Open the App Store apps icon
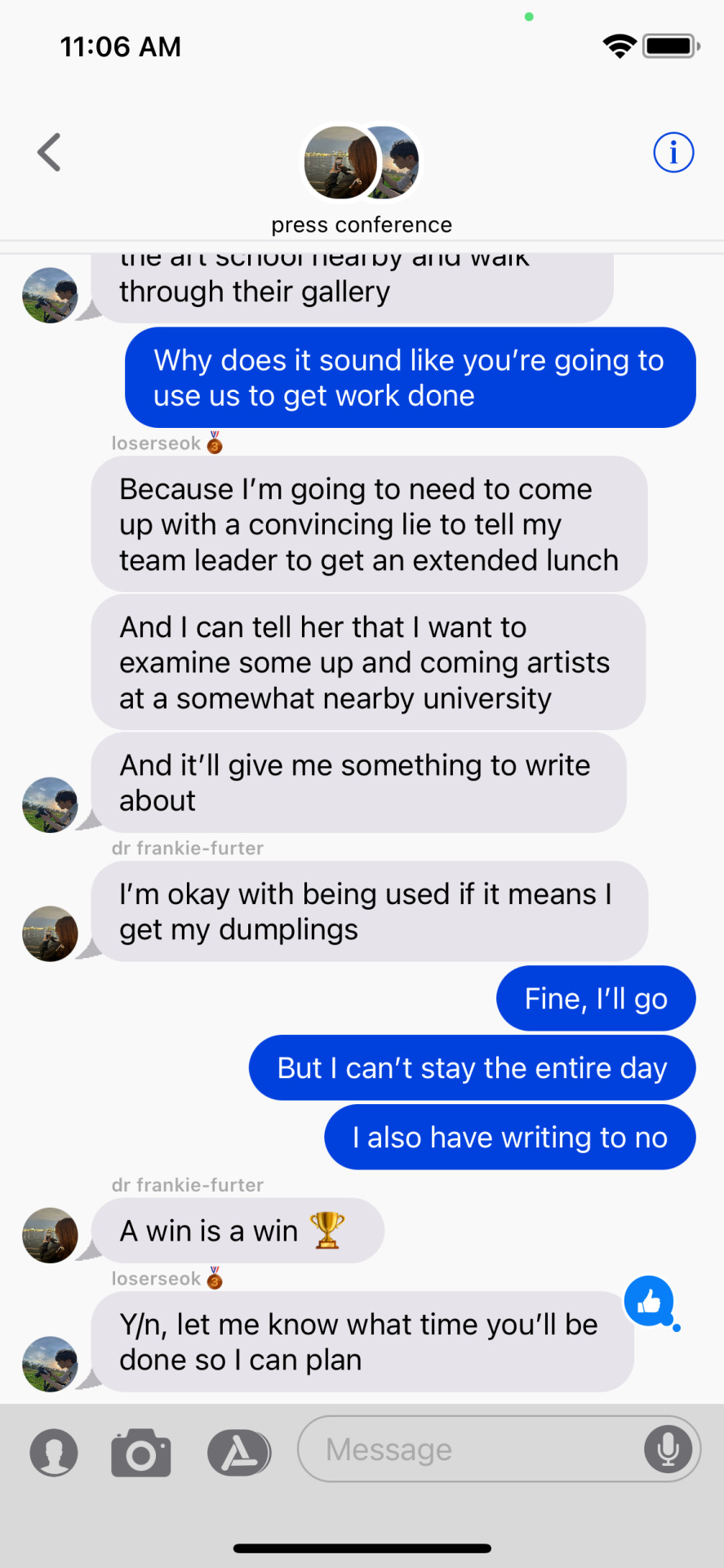The height and width of the screenshot is (1568, 724). click(238, 1453)
